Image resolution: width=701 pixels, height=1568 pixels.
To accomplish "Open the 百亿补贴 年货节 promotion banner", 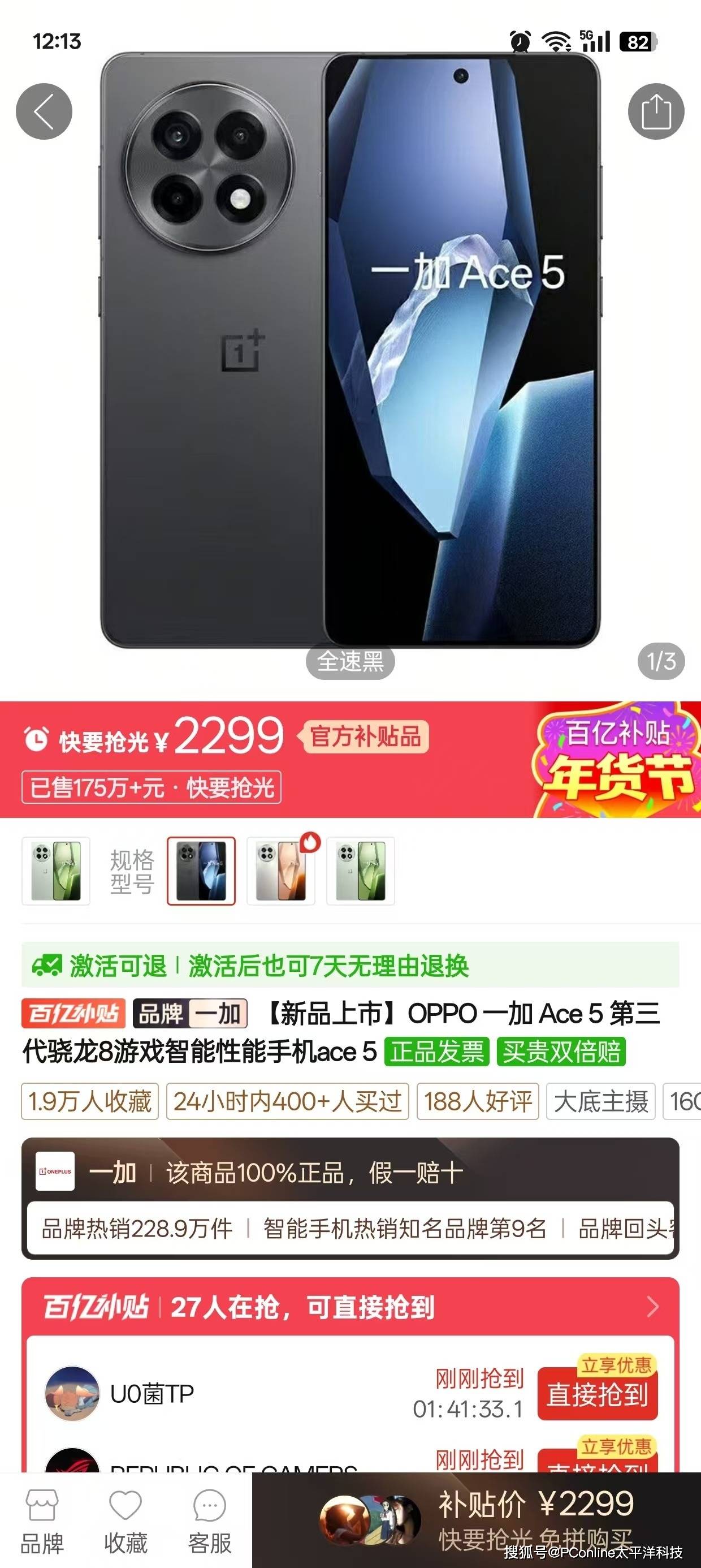I will click(615, 760).
